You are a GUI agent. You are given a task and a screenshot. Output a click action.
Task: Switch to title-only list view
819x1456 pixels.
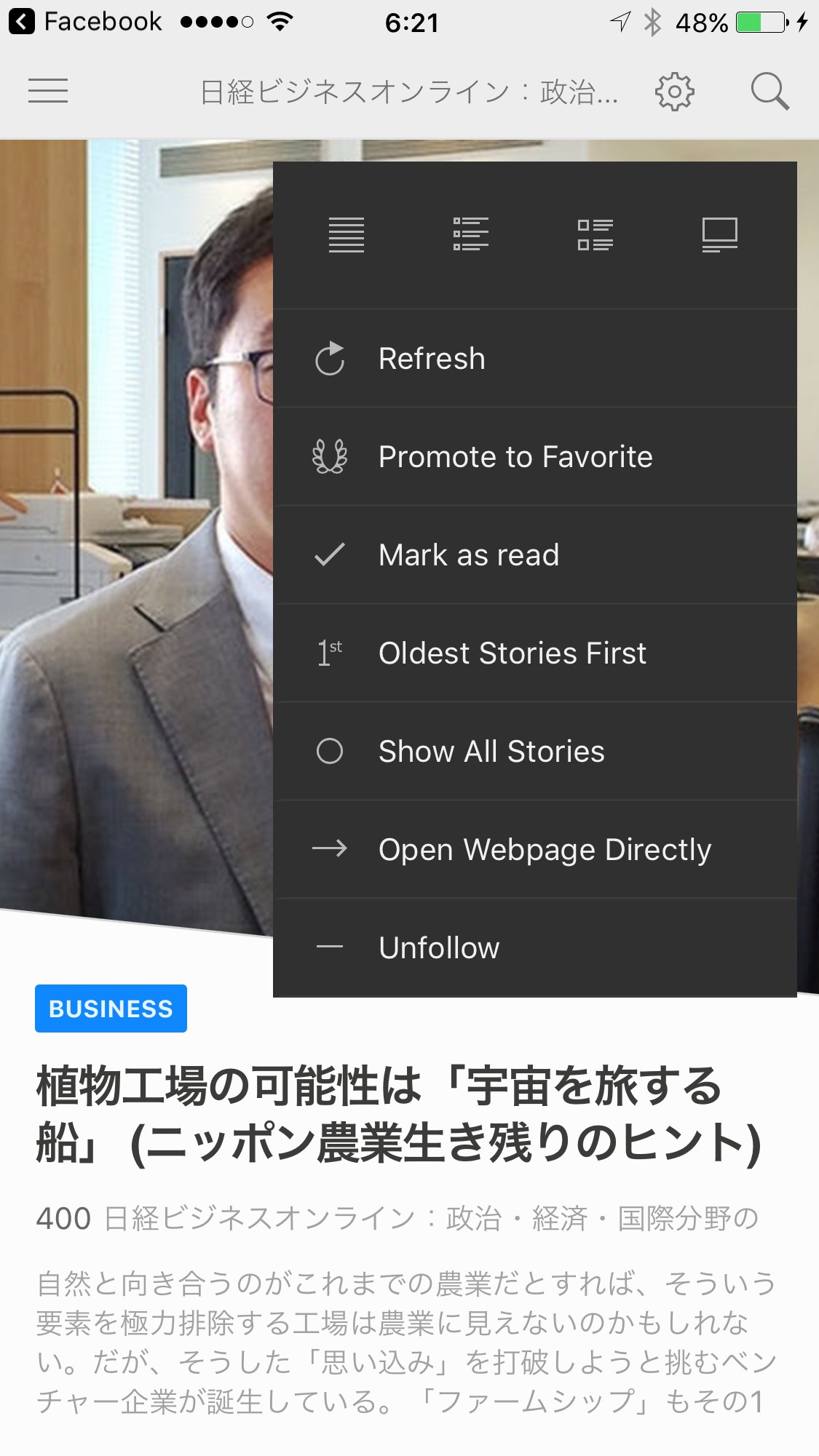(347, 235)
